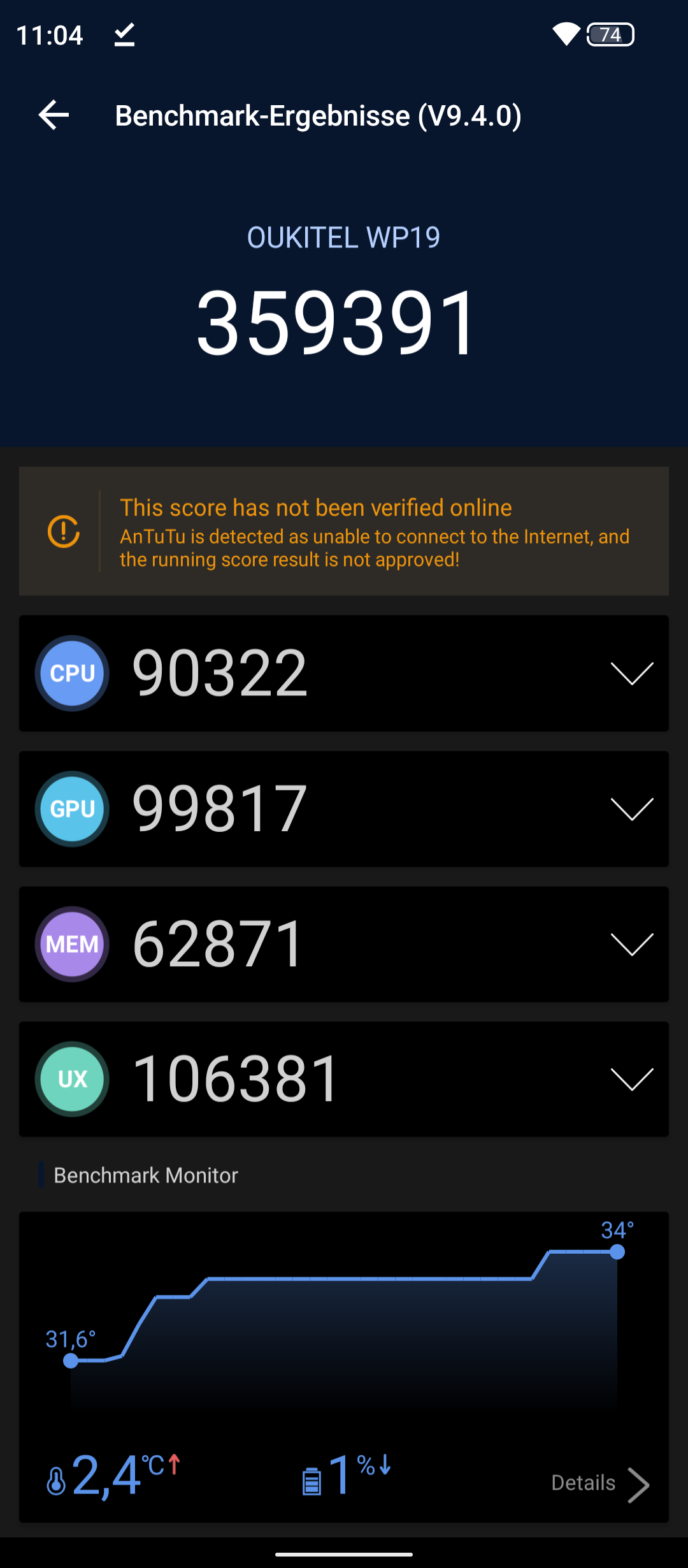Image resolution: width=688 pixels, height=1568 pixels.
Task: Expand the MEM score 62871 row
Action: pos(344,944)
